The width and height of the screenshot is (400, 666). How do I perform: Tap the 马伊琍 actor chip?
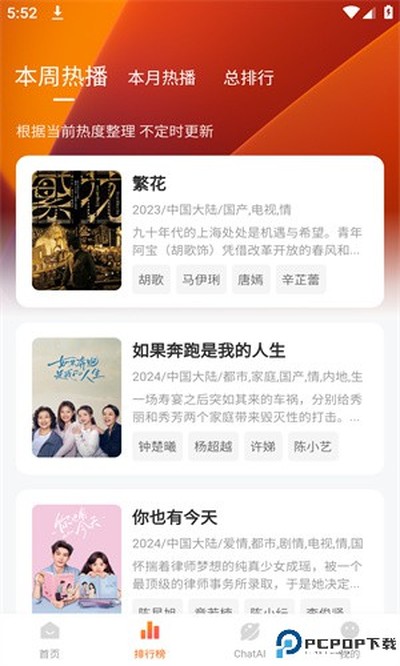click(x=201, y=279)
